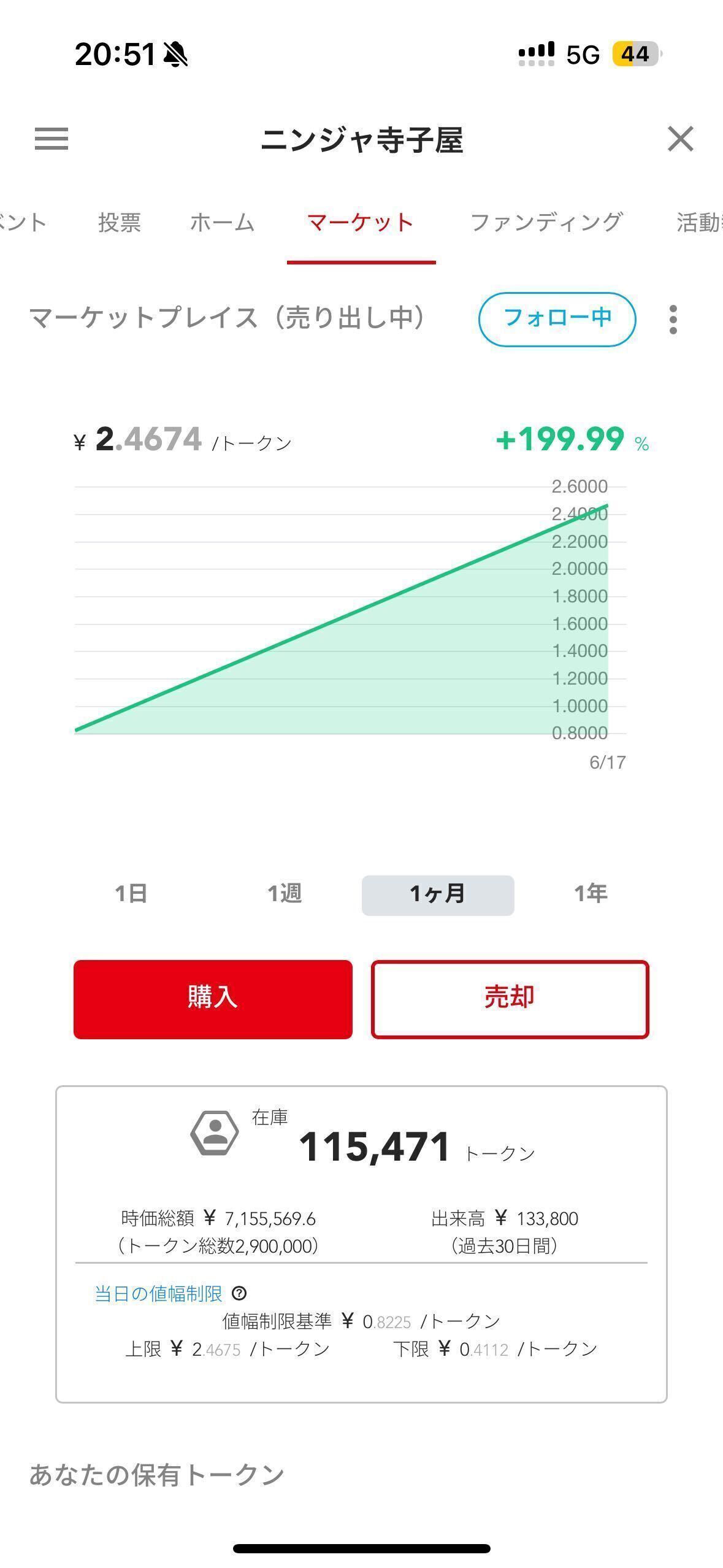Switch chart to 1週 range
The image size is (723, 1568).
(285, 894)
